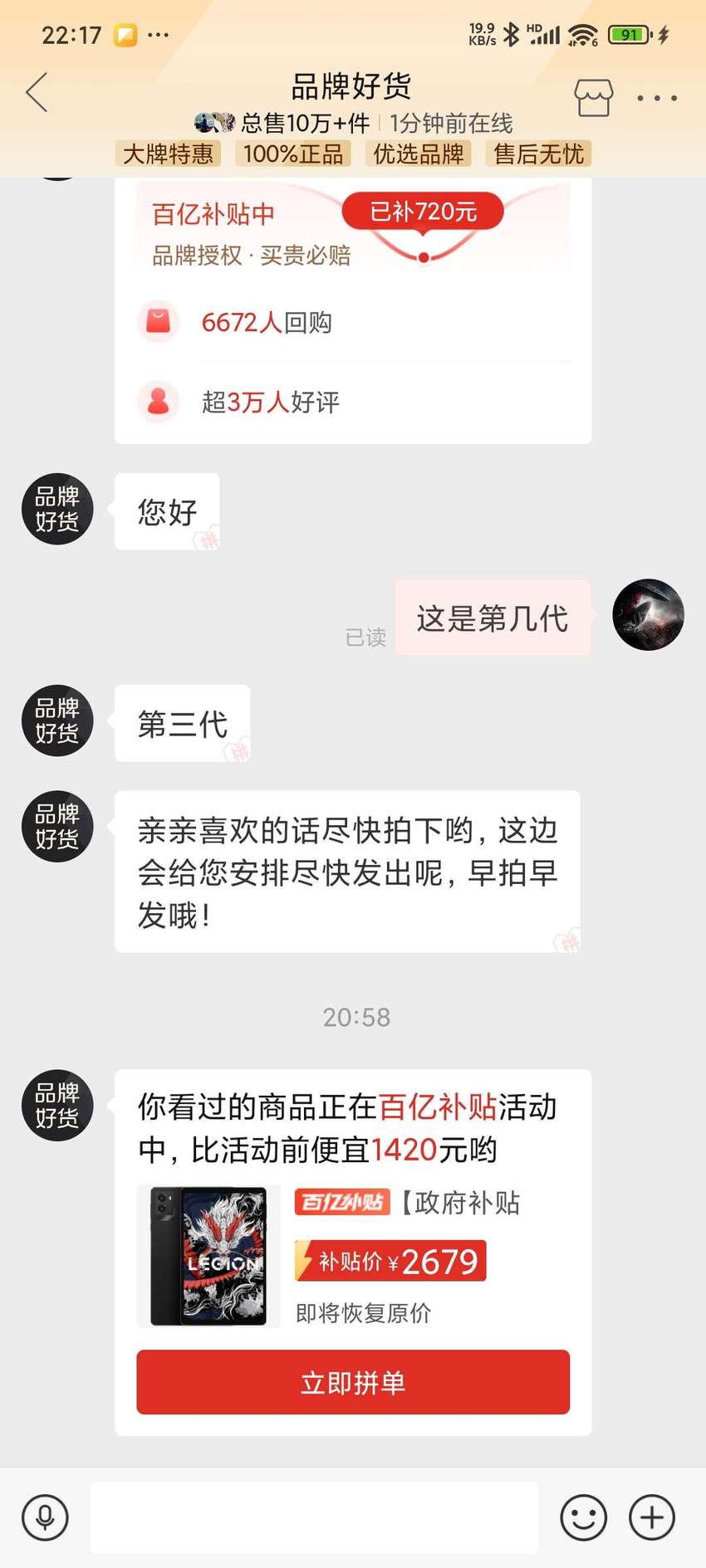Screen dimensions: 706x1568
Task: Open 百亿补贴中 subsidy banner
Action: click(x=353, y=227)
